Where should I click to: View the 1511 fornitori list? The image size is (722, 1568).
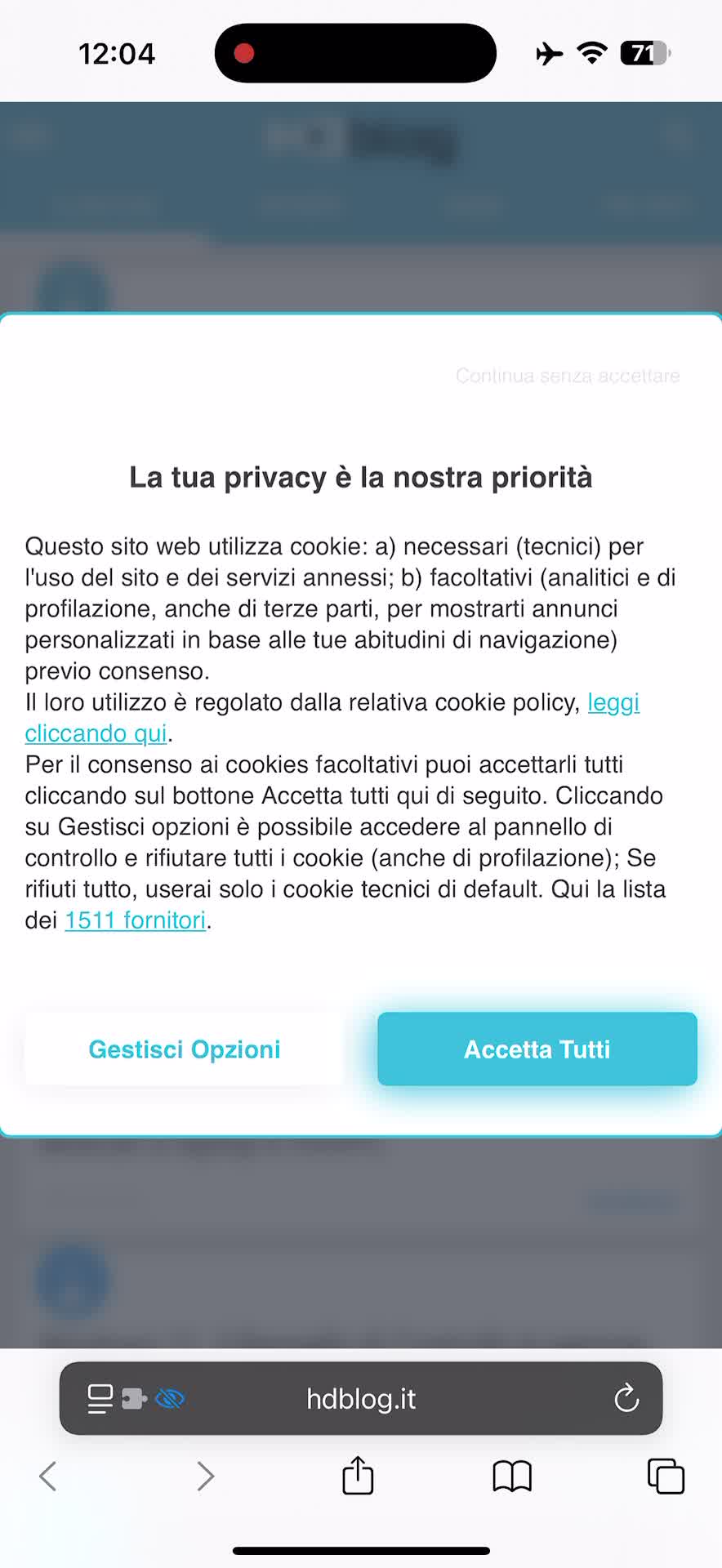coord(136,920)
